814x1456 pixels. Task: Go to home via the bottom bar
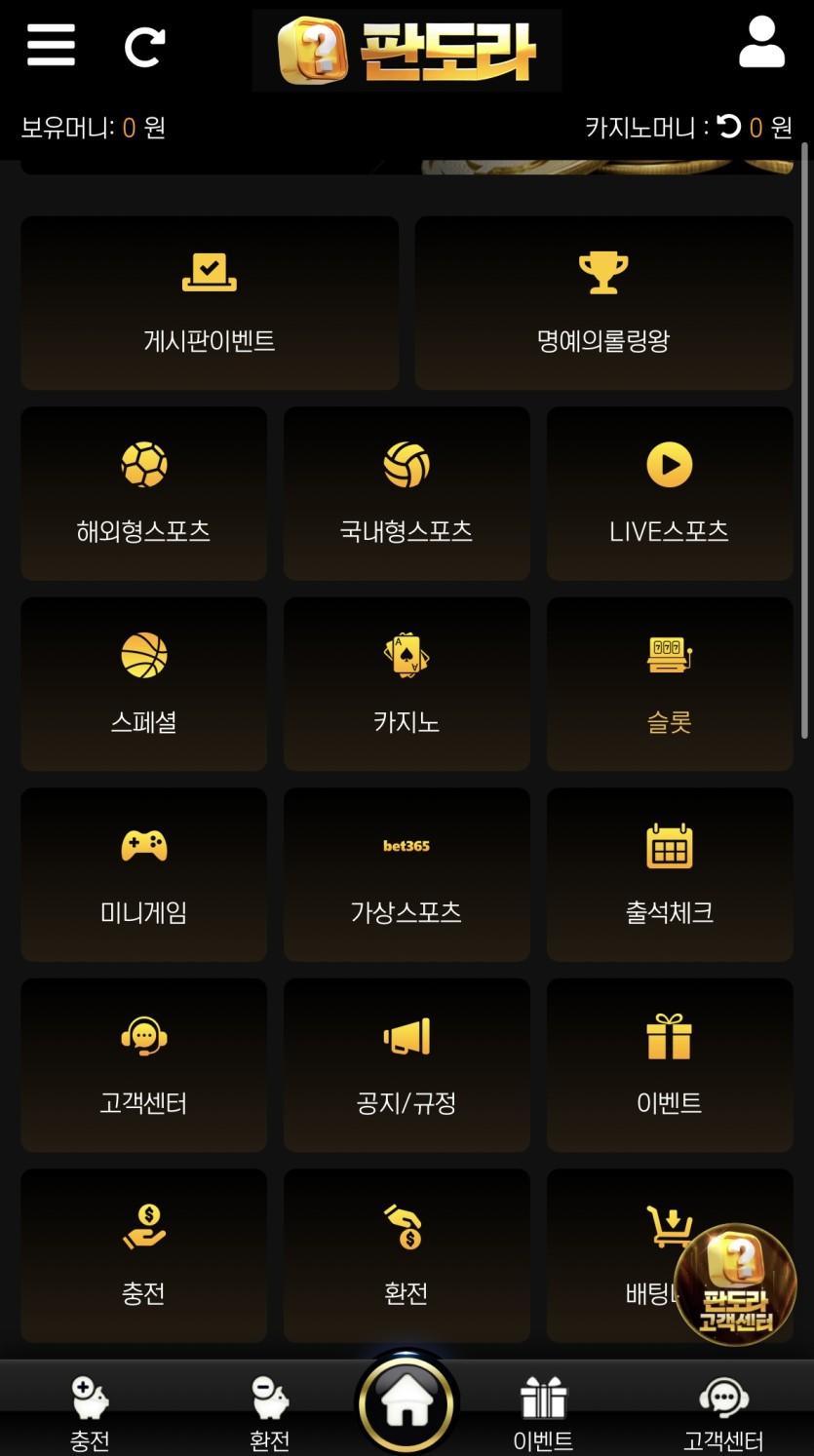pos(407,1404)
